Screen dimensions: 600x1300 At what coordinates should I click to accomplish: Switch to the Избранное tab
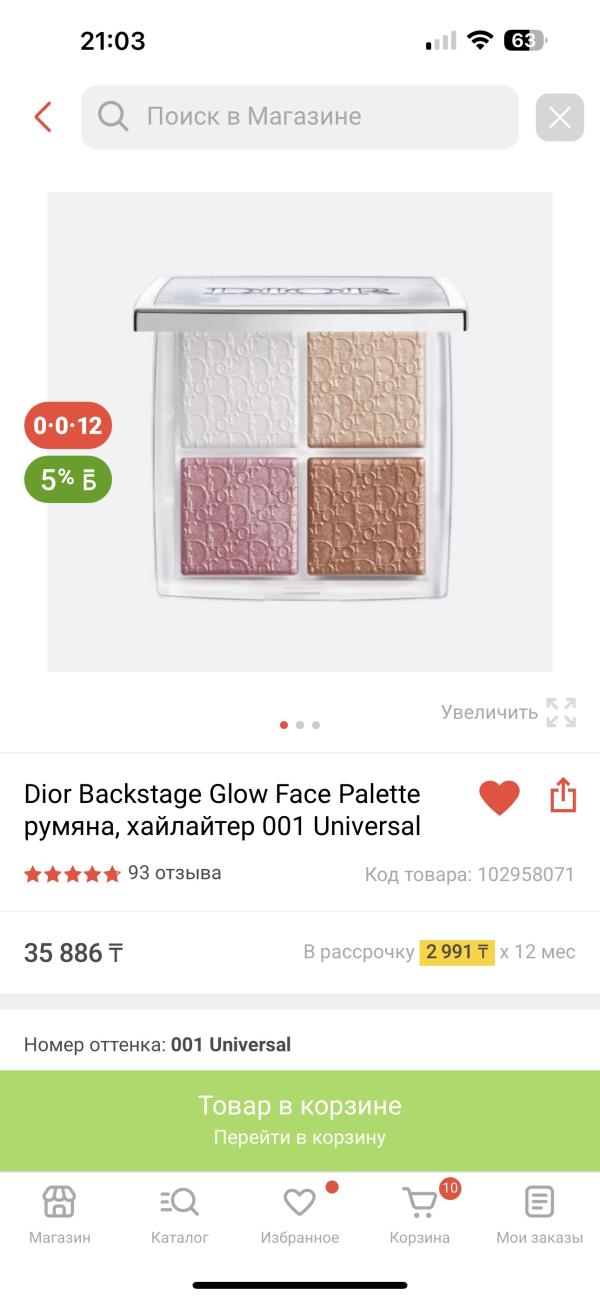click(x=300, y=1214)
